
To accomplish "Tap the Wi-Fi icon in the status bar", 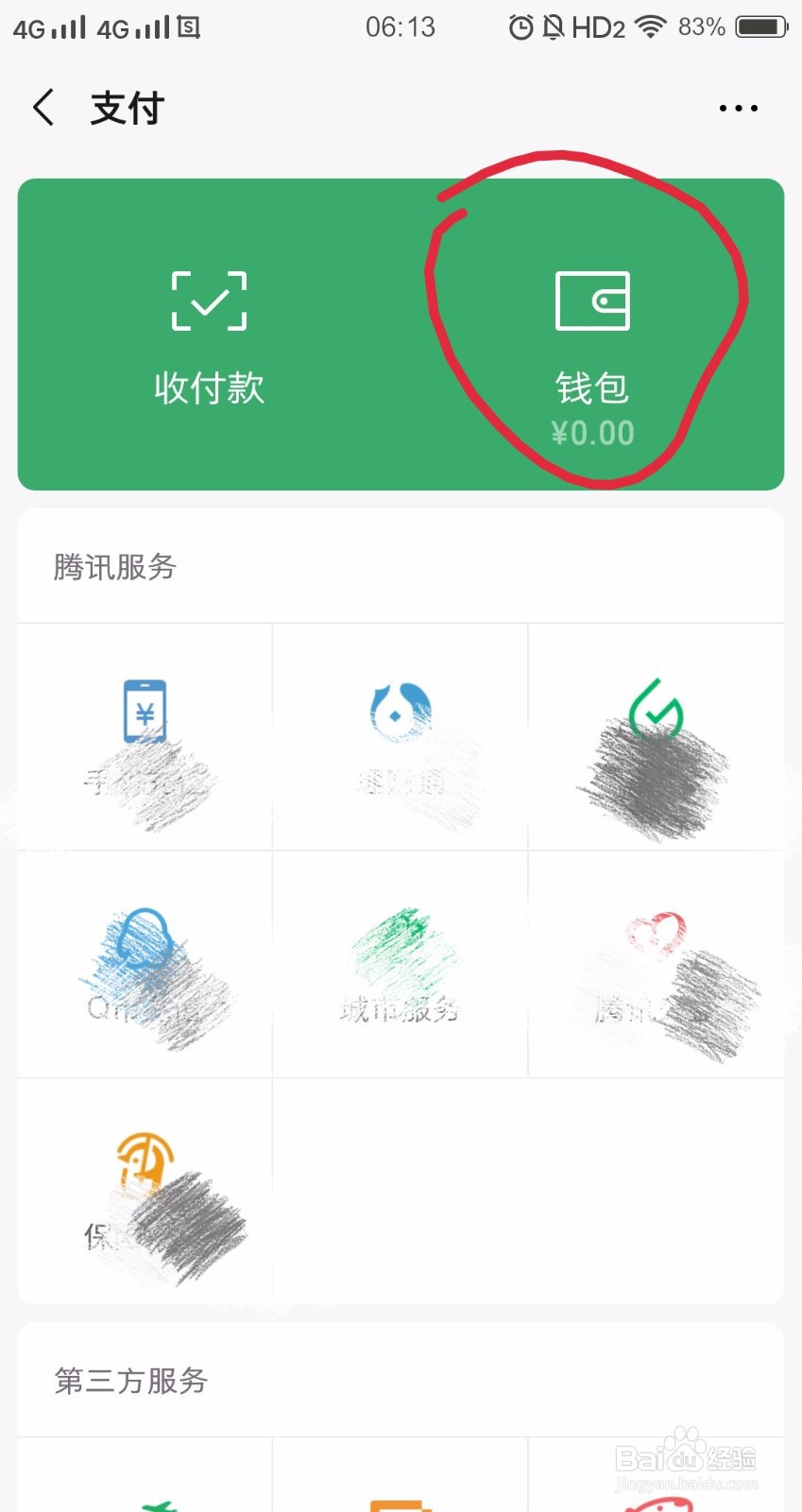I will [x=653, y=26].
